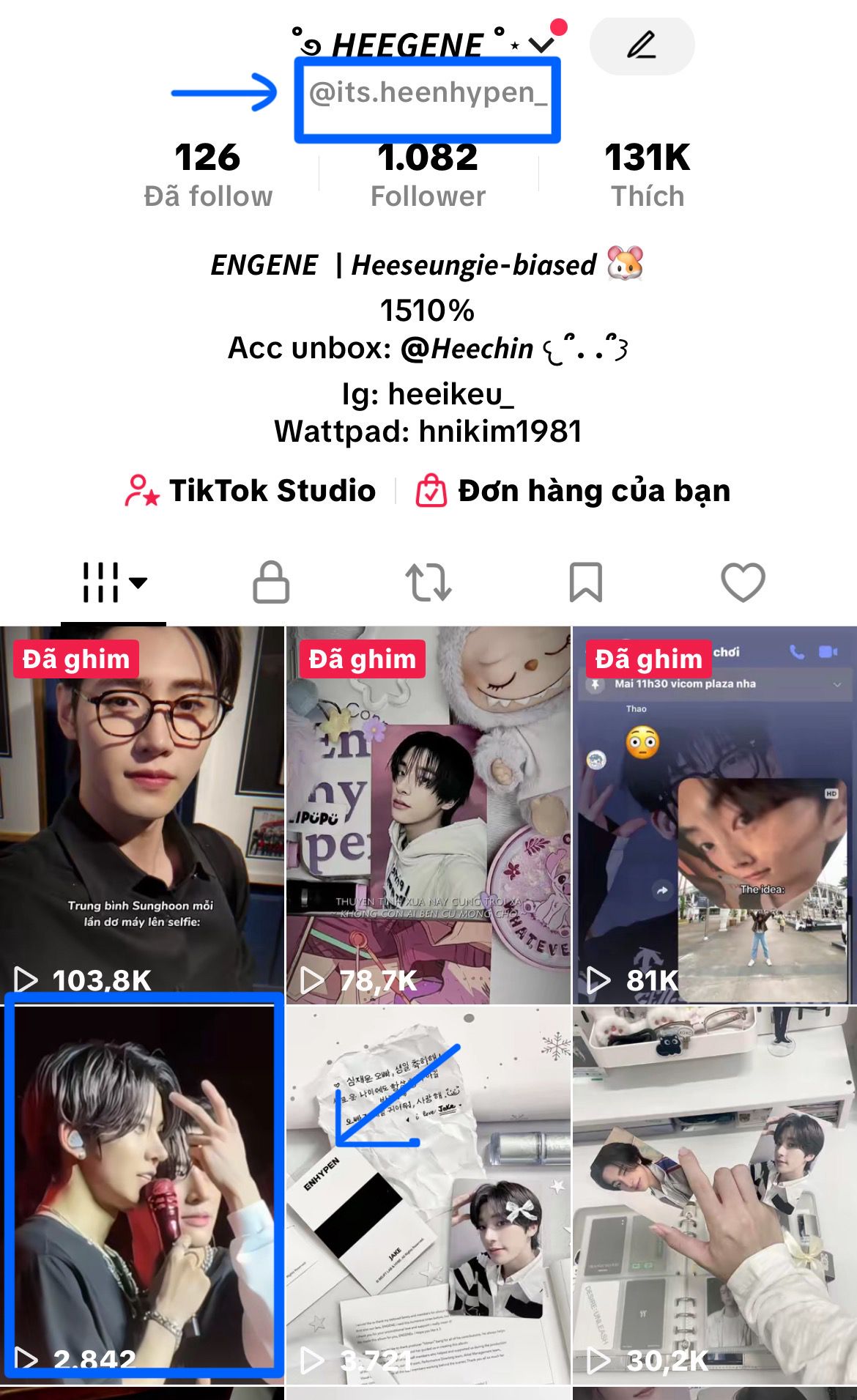The width and height of the screenshot is (857, 1400).
Task: Switch to the private videos lock tab
Action: [271, 582]
